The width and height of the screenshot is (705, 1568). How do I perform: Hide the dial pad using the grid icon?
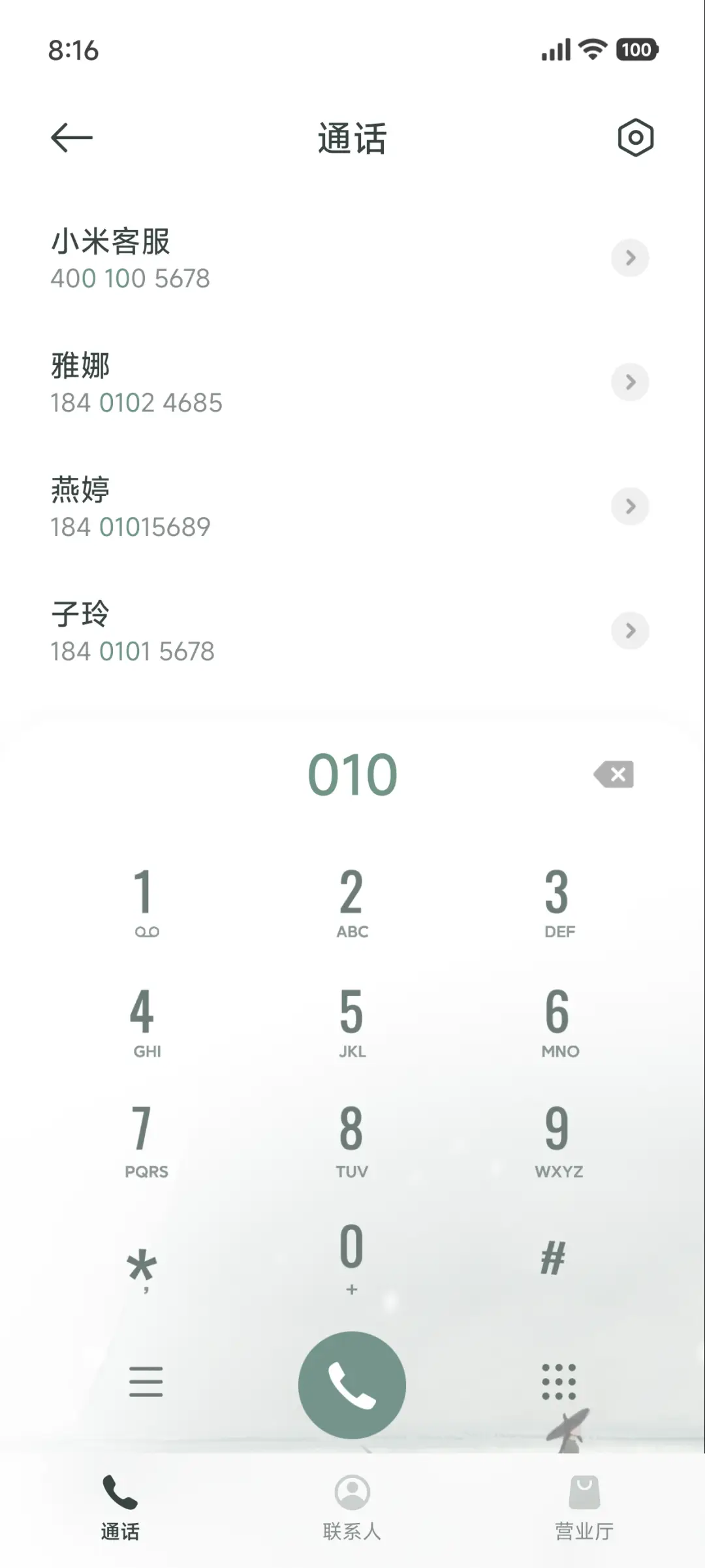coord(558,1382)
